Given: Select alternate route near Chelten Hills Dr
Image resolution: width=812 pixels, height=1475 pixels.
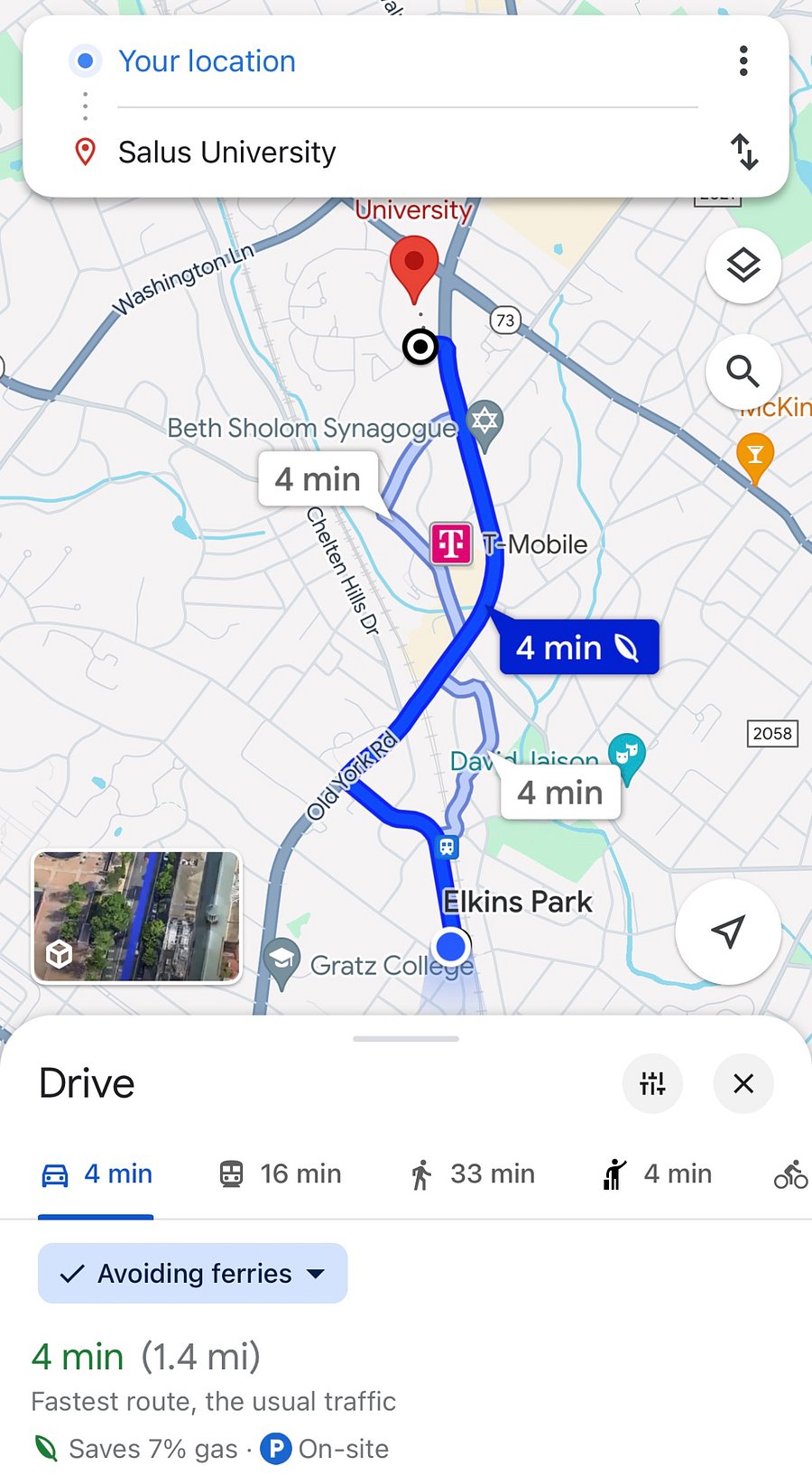Looking at the screenshot, I should (x=318, y=478).
